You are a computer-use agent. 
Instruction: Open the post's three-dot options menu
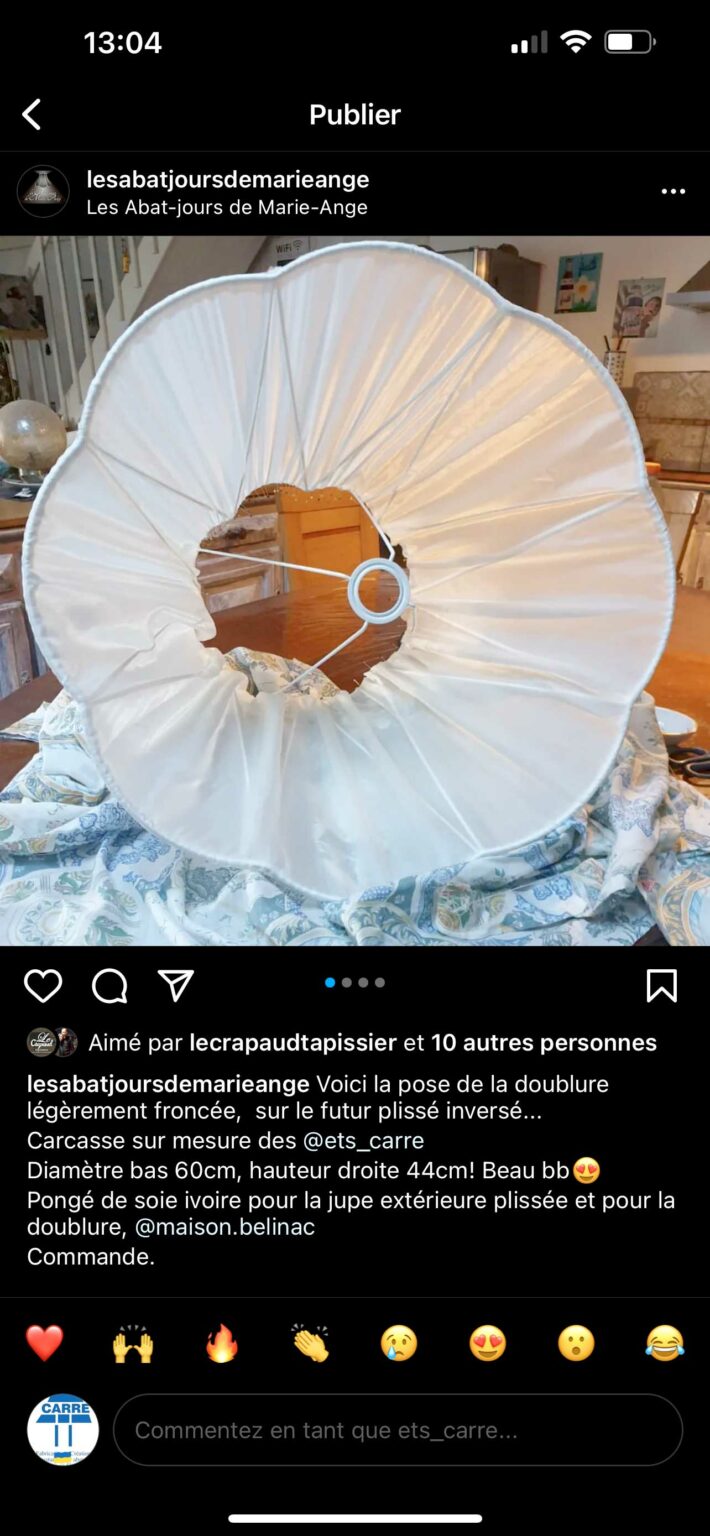(673, 192)
